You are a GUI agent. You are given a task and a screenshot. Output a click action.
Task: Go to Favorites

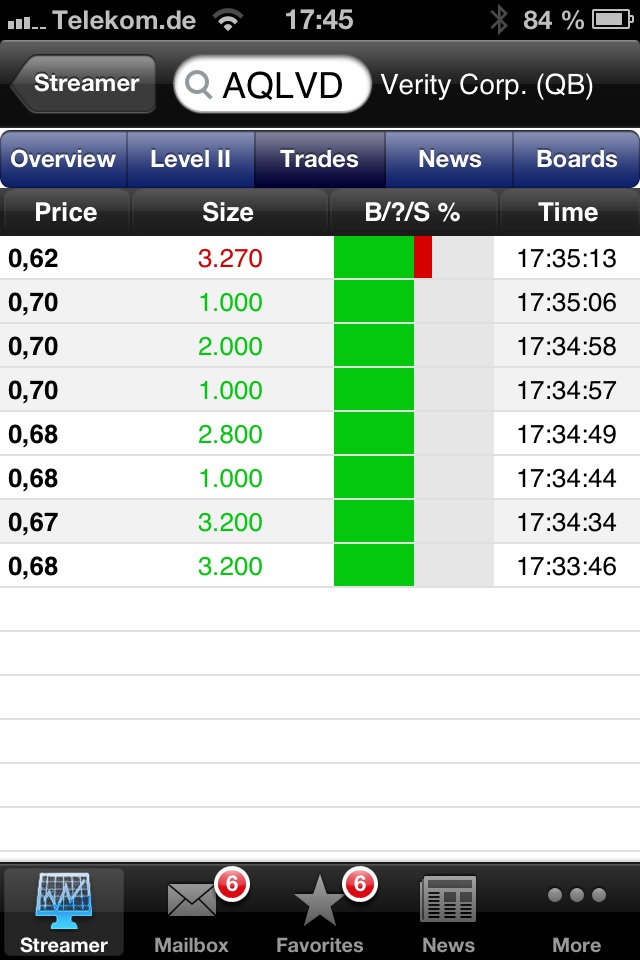tap(320, 912)
